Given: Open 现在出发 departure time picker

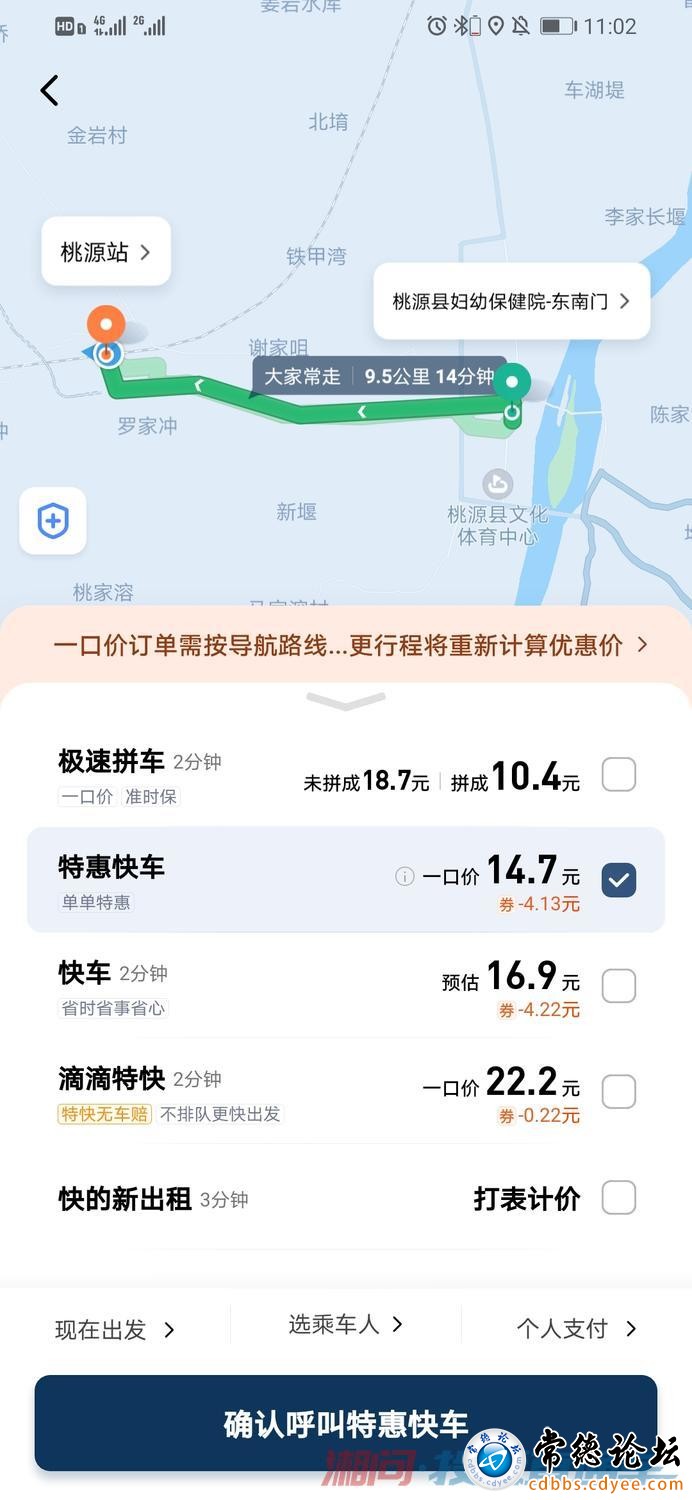Looking at the screenshot, I should (115, 1329).
